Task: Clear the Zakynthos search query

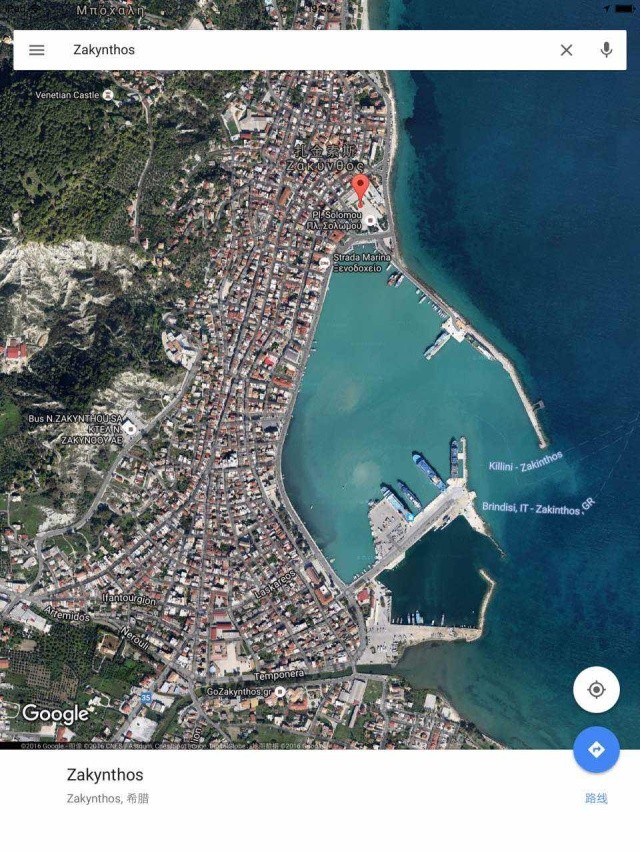Action: pyautogui.click(x=566, y=50)
